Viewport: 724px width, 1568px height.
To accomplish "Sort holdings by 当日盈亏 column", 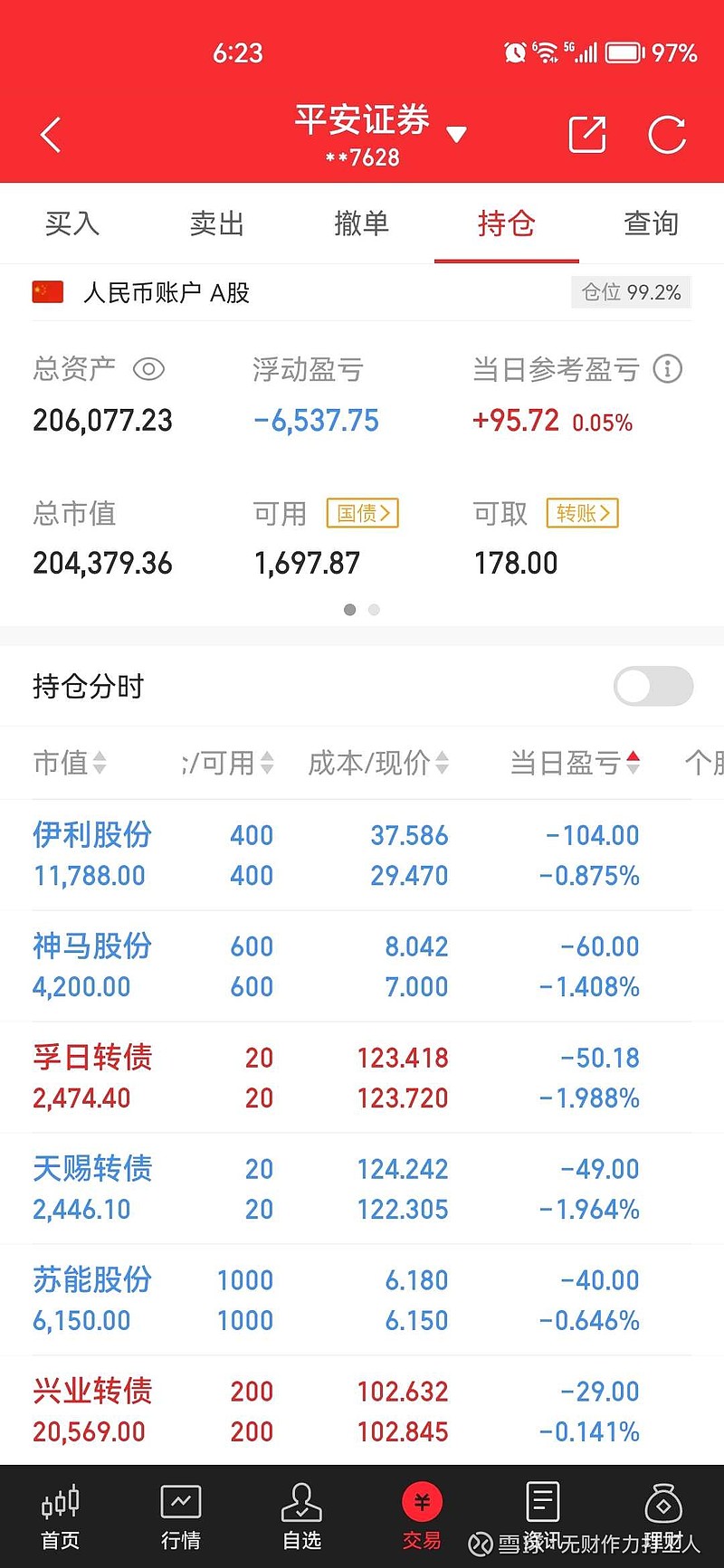I will click(575, 763).
